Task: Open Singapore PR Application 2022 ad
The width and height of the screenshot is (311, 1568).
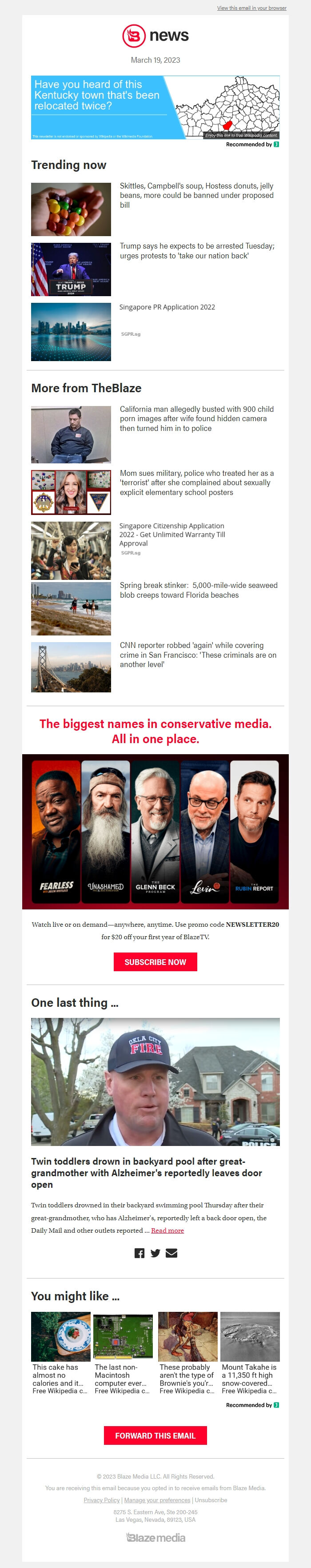Action: pos(167,307)
